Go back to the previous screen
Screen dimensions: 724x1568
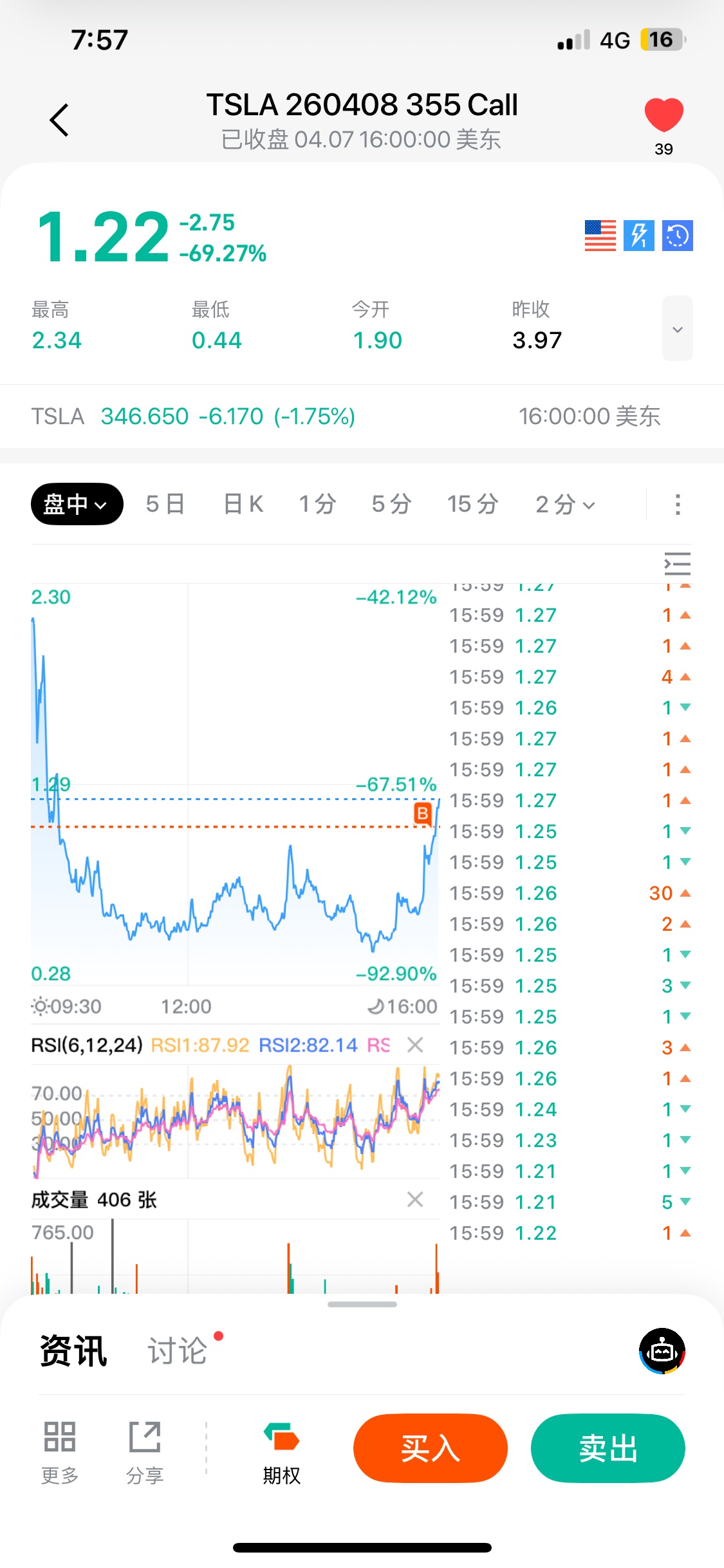click(x=59, y=120)
